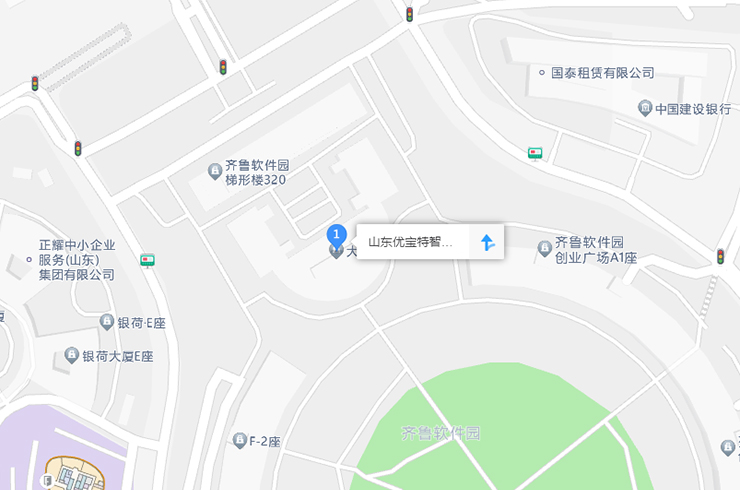Tap the blue location marker numbered 1

[337, 235]
